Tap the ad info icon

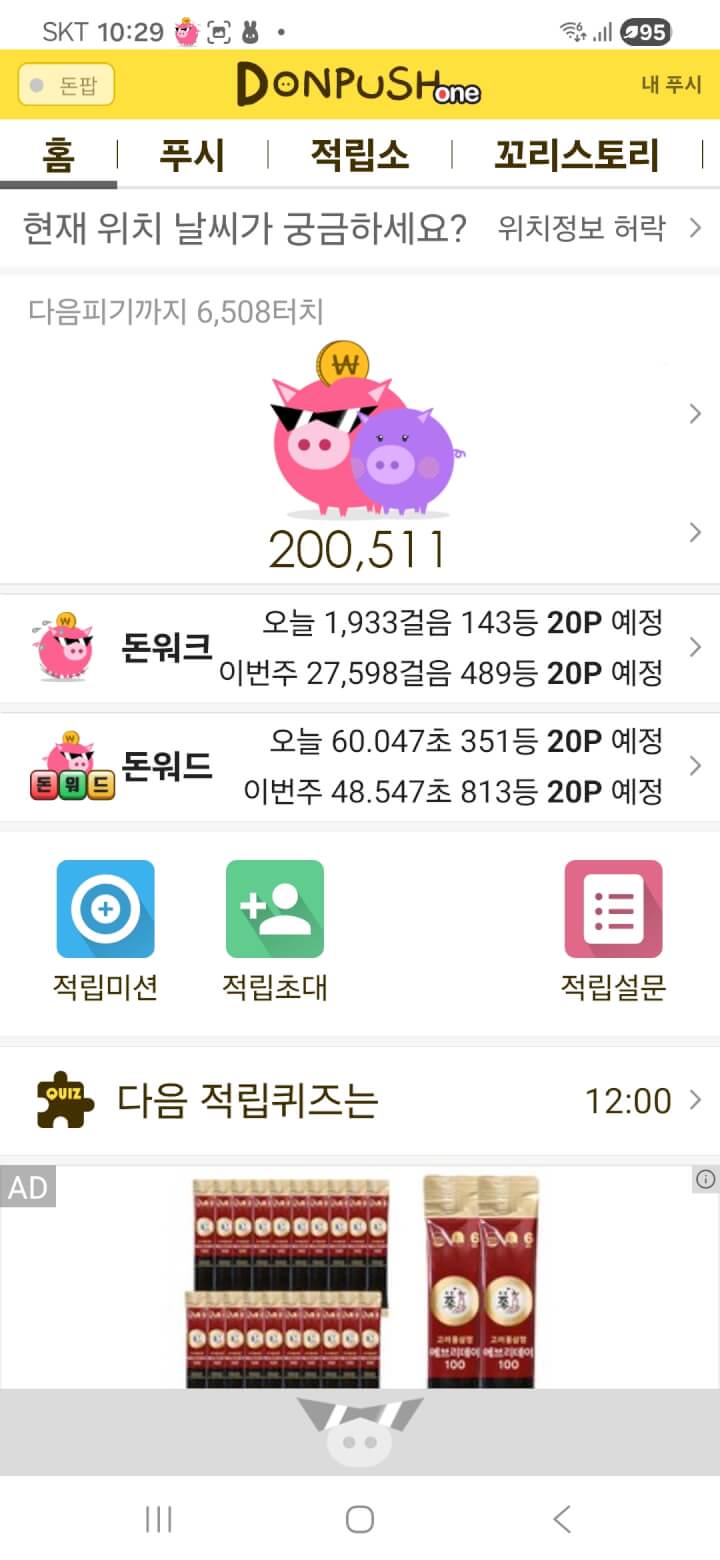705,1180
